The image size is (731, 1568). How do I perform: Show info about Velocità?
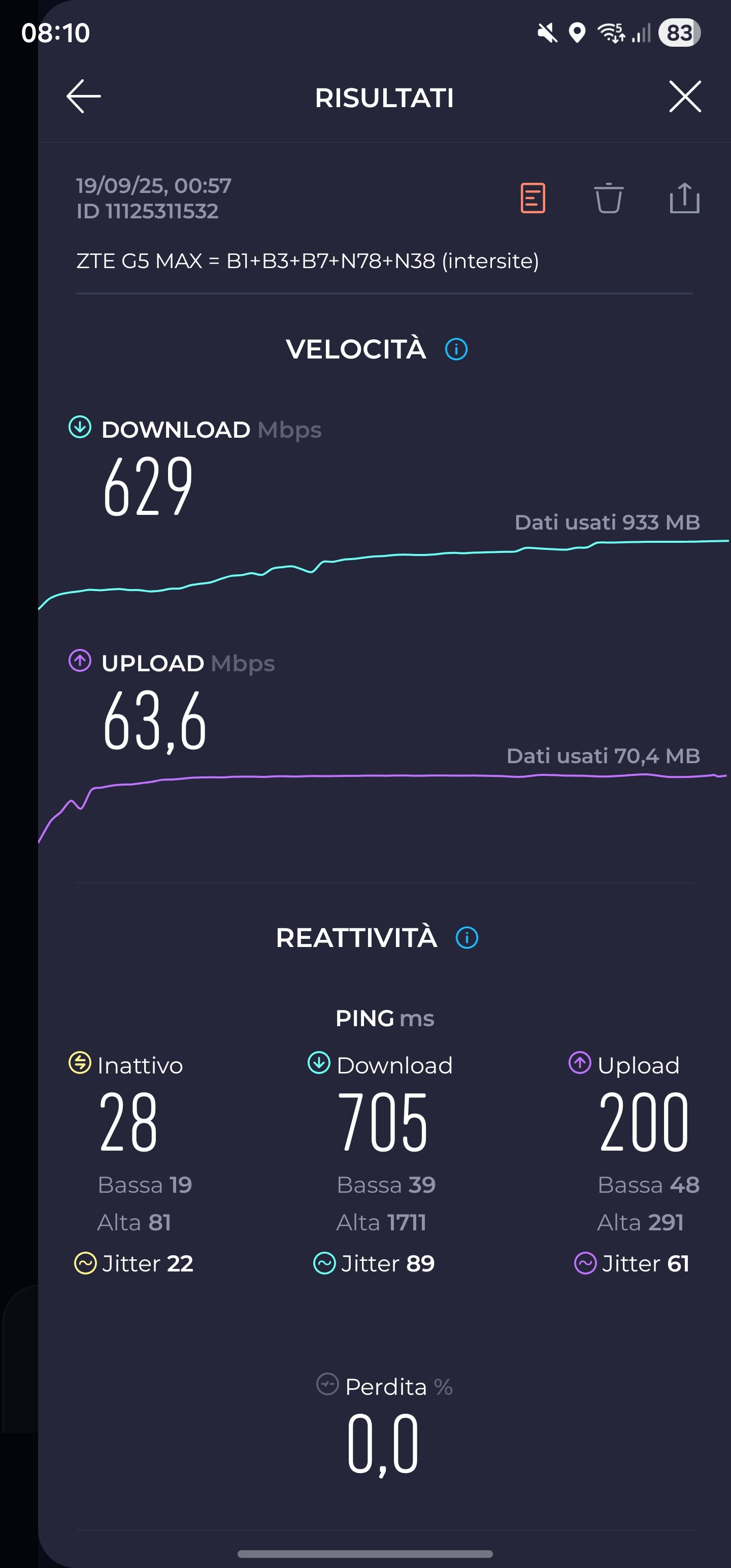pos(456,349)
